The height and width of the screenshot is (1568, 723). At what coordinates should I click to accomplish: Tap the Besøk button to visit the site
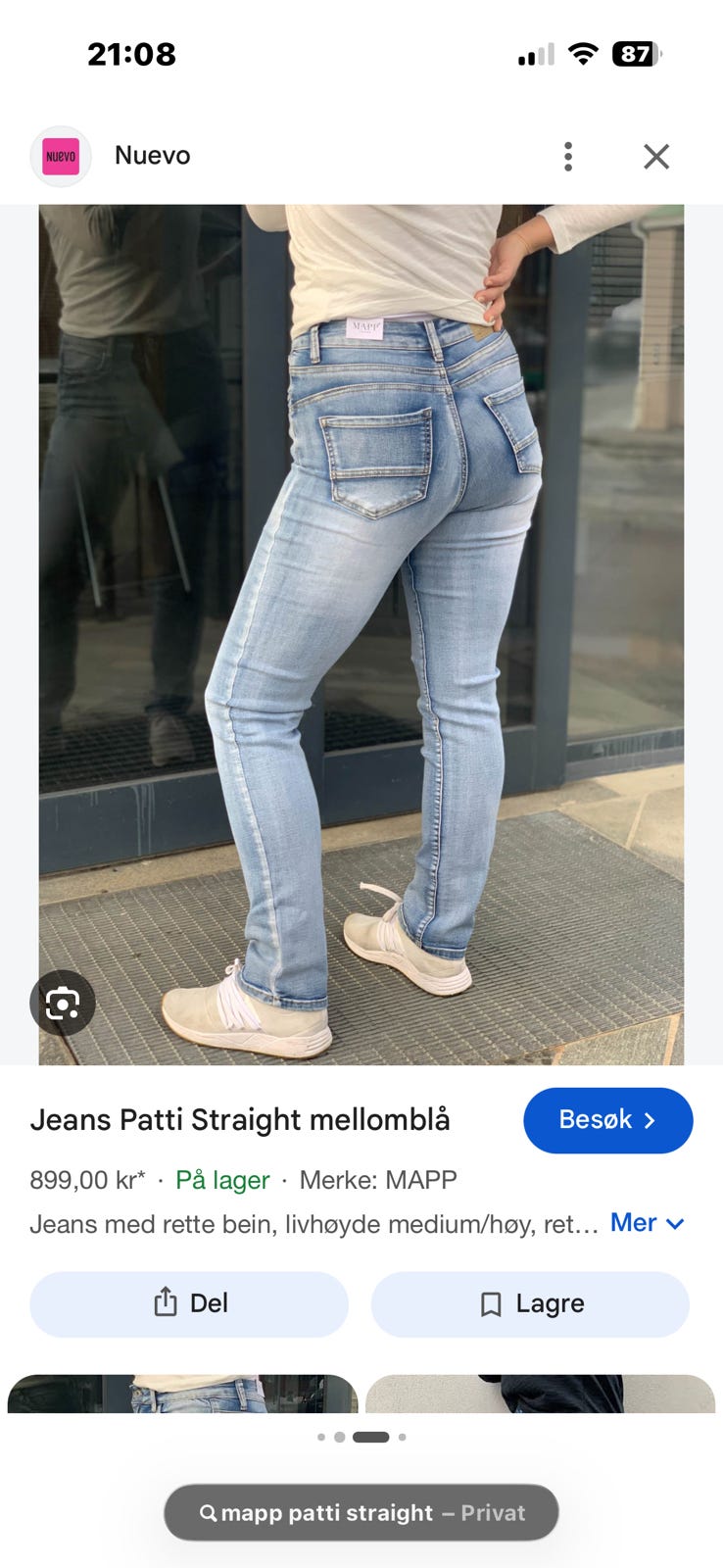608,1120
